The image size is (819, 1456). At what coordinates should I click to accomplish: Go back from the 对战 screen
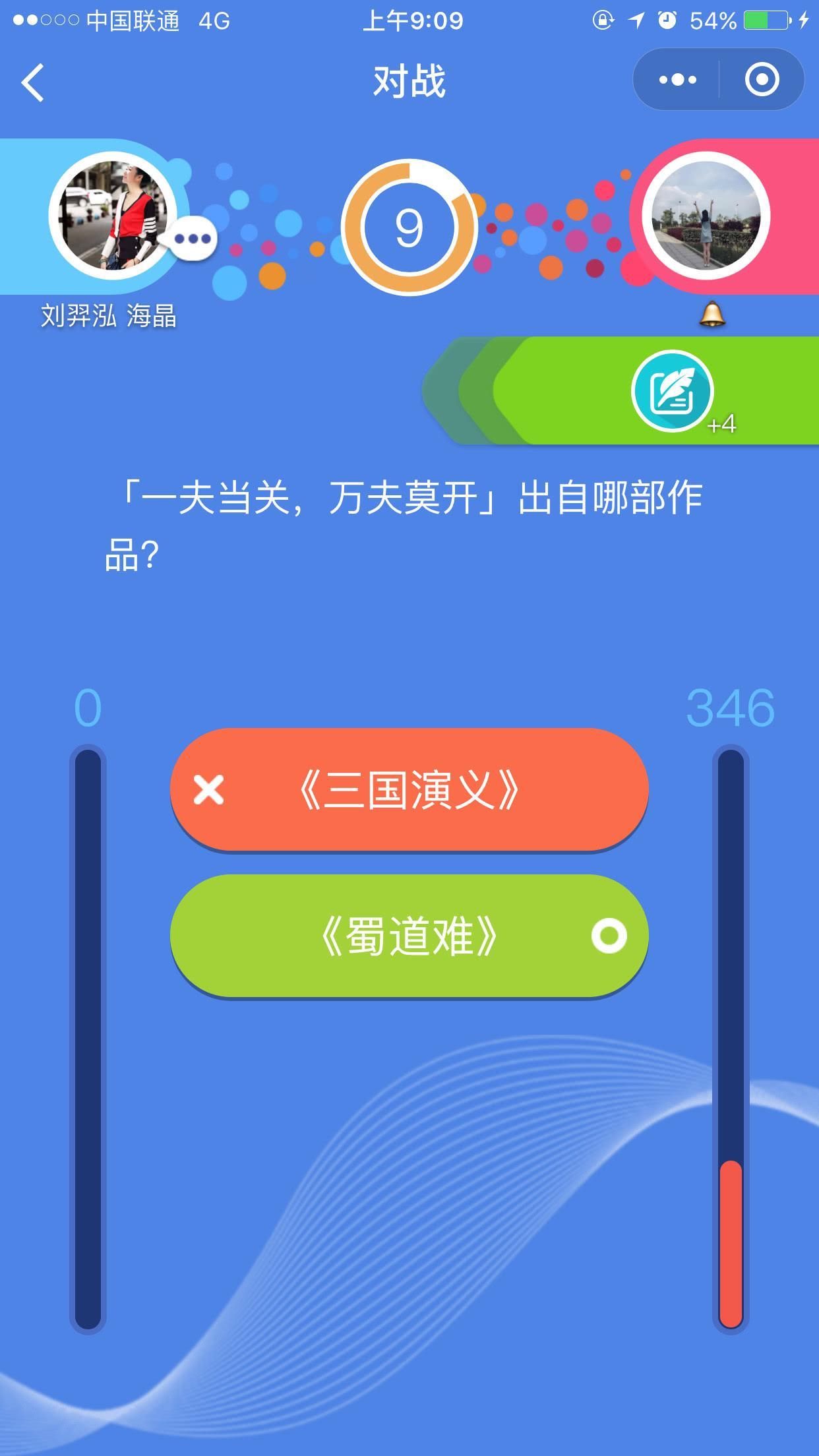pyautogui.click(x=33, y=82)
